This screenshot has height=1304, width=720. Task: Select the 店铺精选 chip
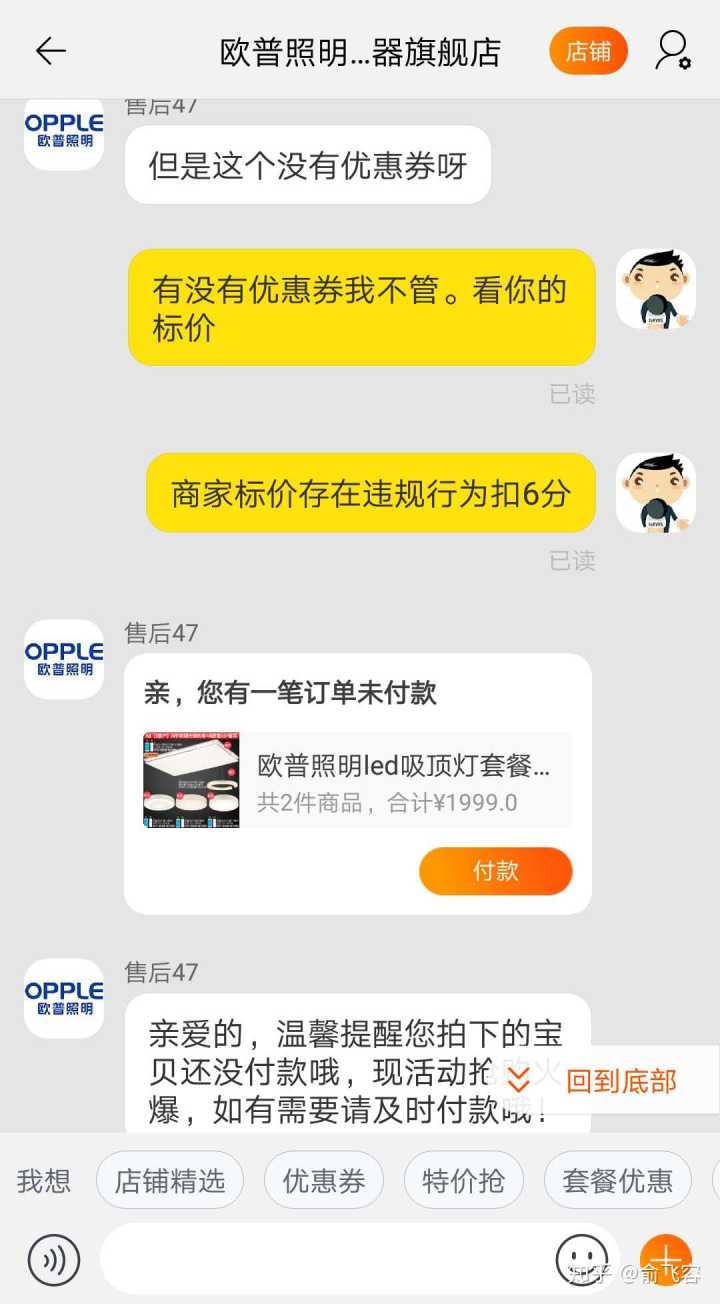[x=170, y=1181]
